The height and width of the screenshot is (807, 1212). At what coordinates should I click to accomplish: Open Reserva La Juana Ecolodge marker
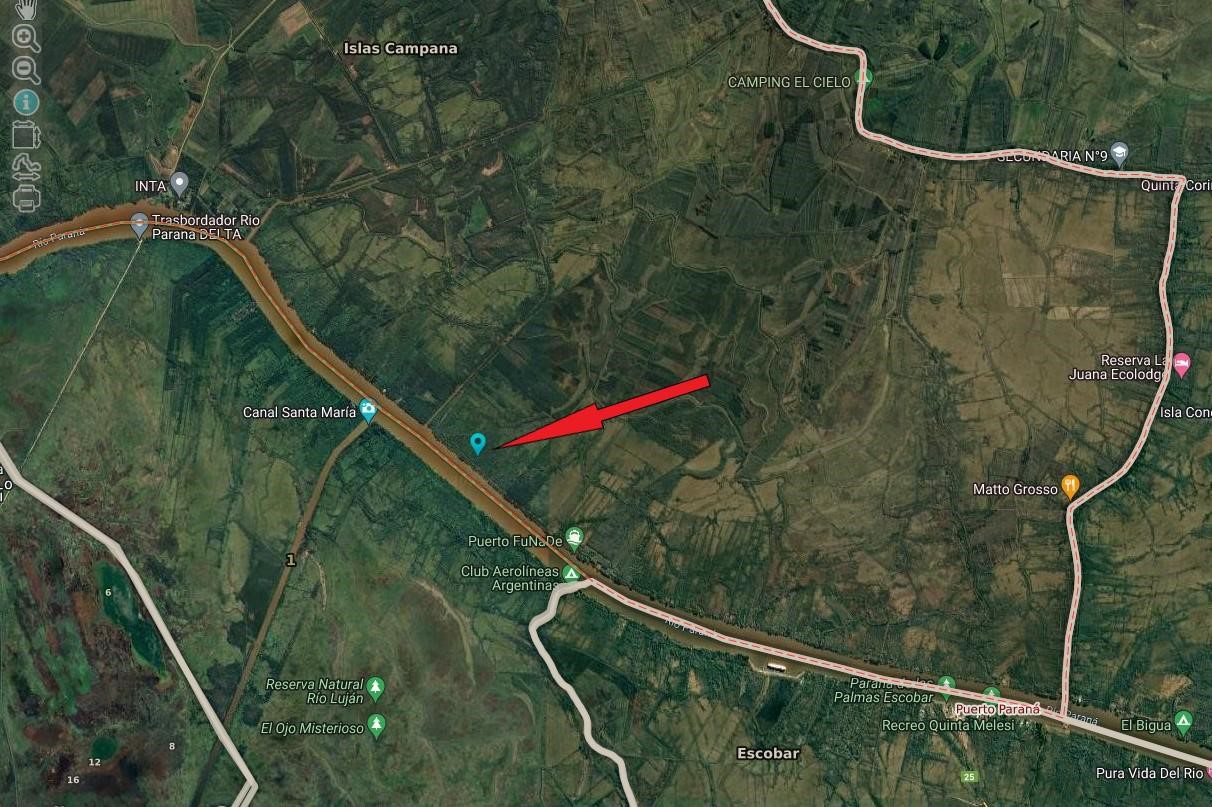[1182, 364]
